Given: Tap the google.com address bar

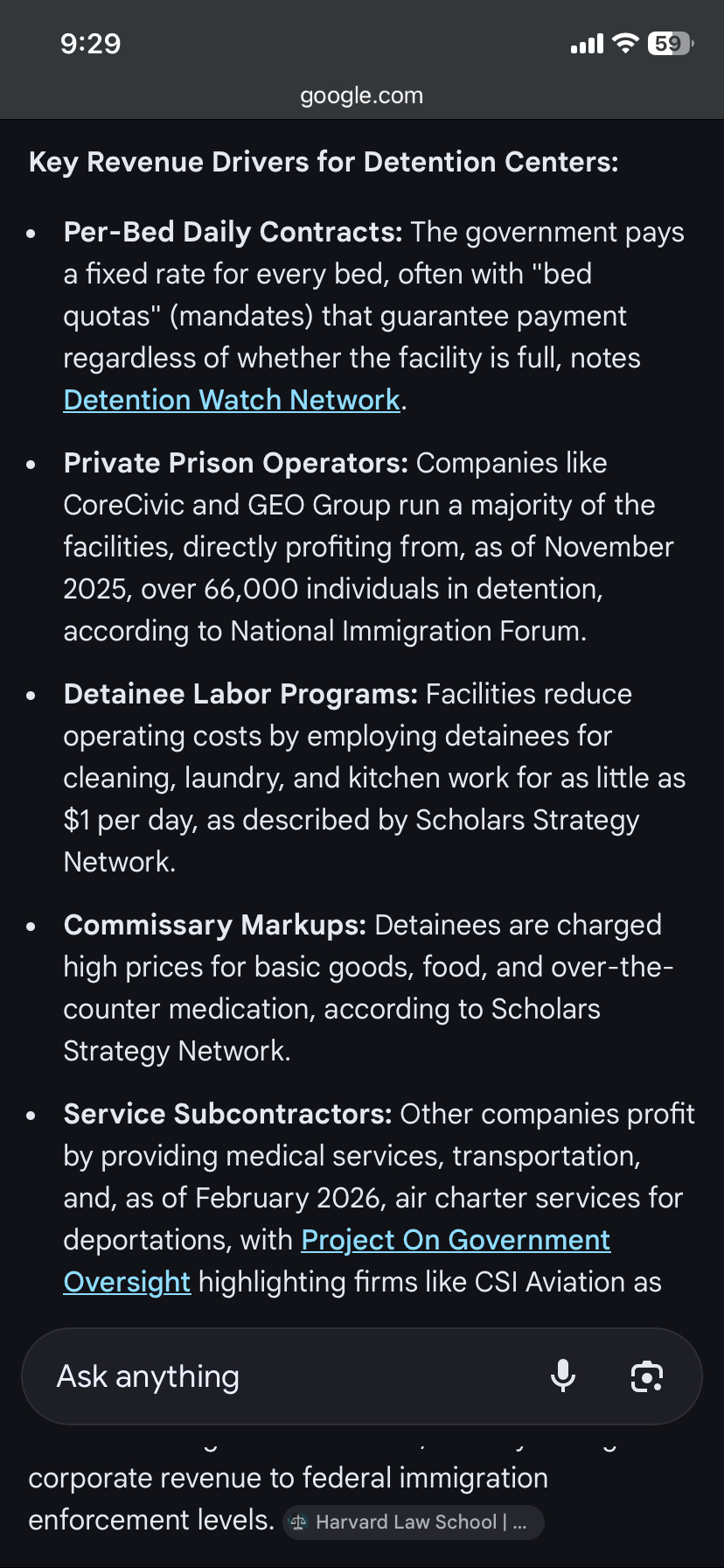Looking at the screenshot, I should (362, 95).
